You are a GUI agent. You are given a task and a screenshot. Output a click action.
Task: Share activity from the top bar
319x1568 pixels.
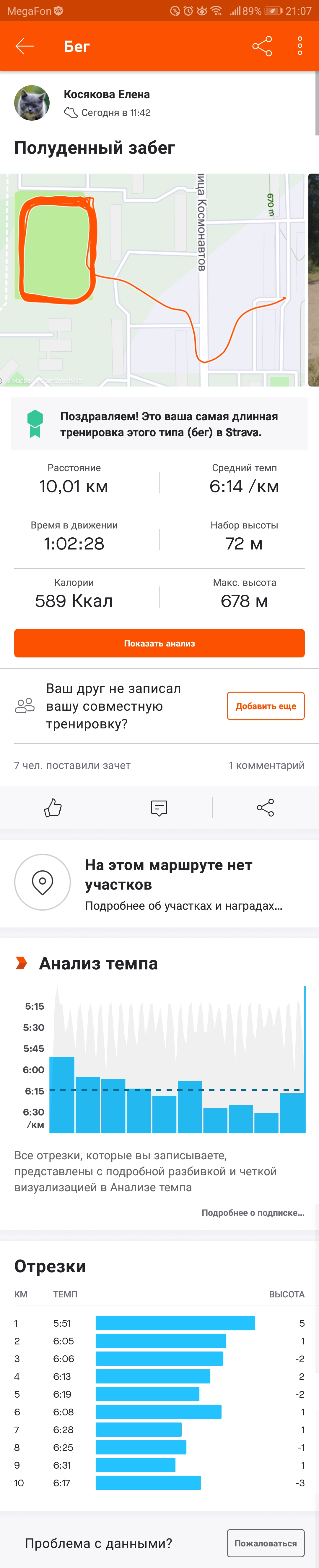pyautogui.click(x=262, y=46)
